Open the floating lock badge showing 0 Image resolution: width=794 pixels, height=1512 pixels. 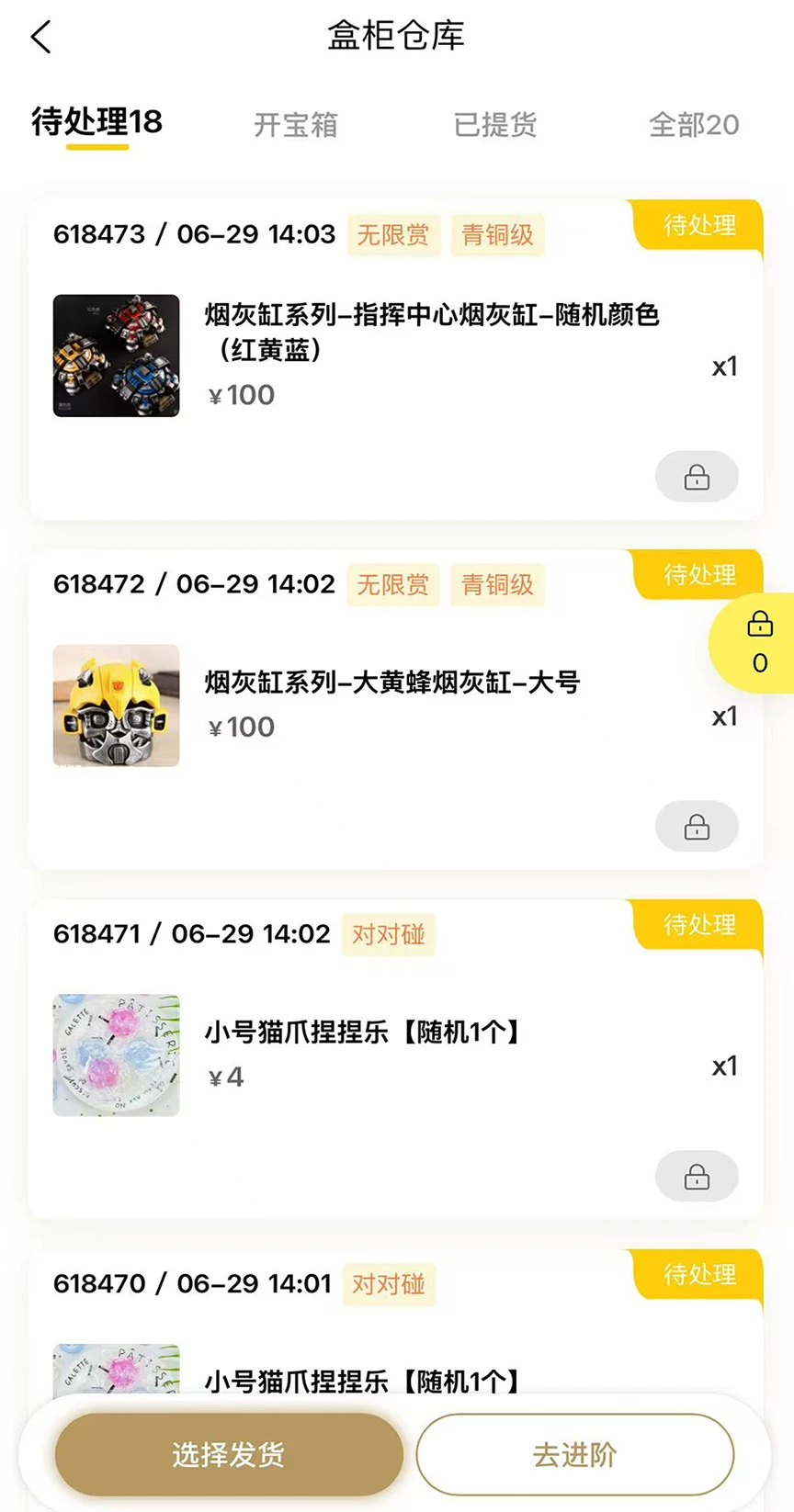[759, 643]
